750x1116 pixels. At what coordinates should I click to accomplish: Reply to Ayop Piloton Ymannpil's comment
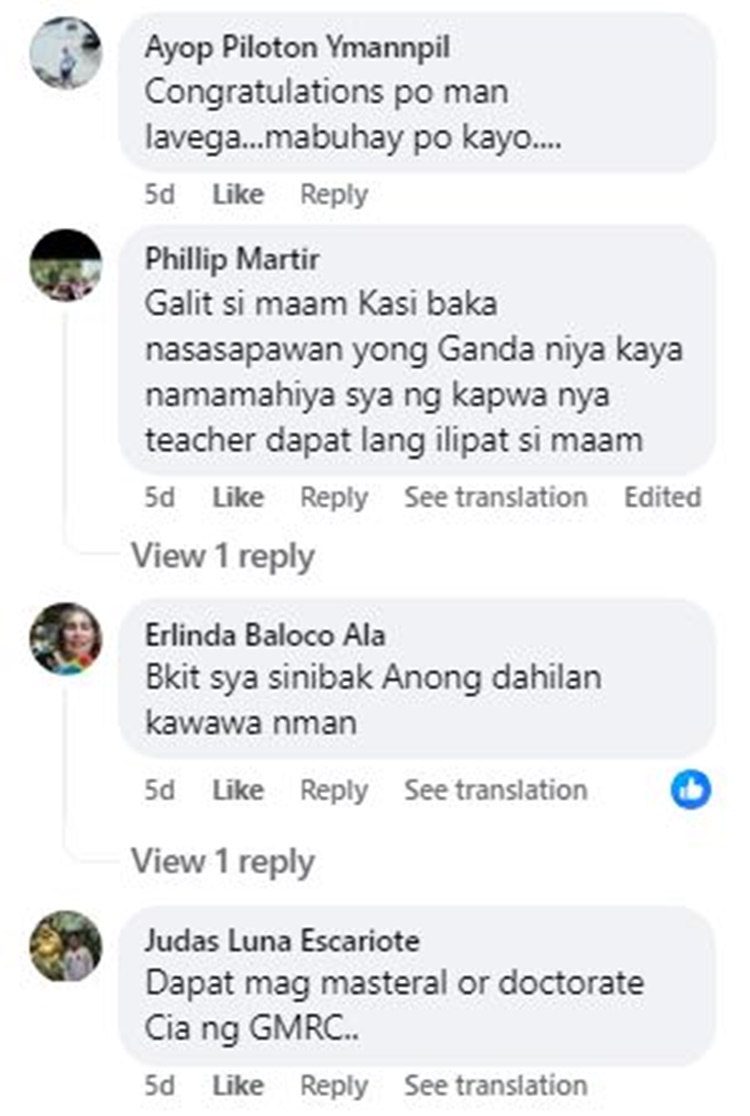point(334,194)
